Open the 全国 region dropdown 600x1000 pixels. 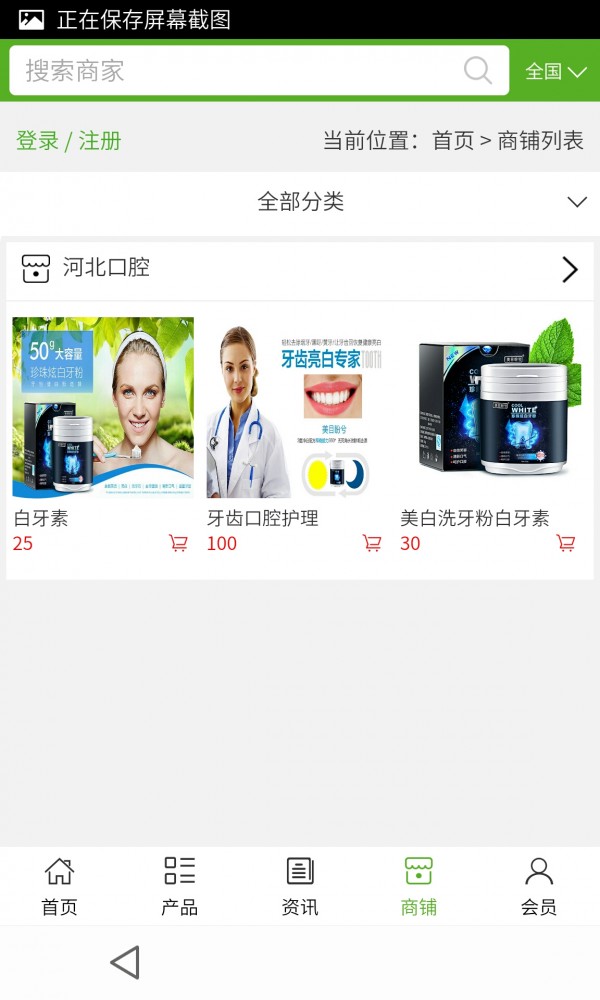click(556, 71)
